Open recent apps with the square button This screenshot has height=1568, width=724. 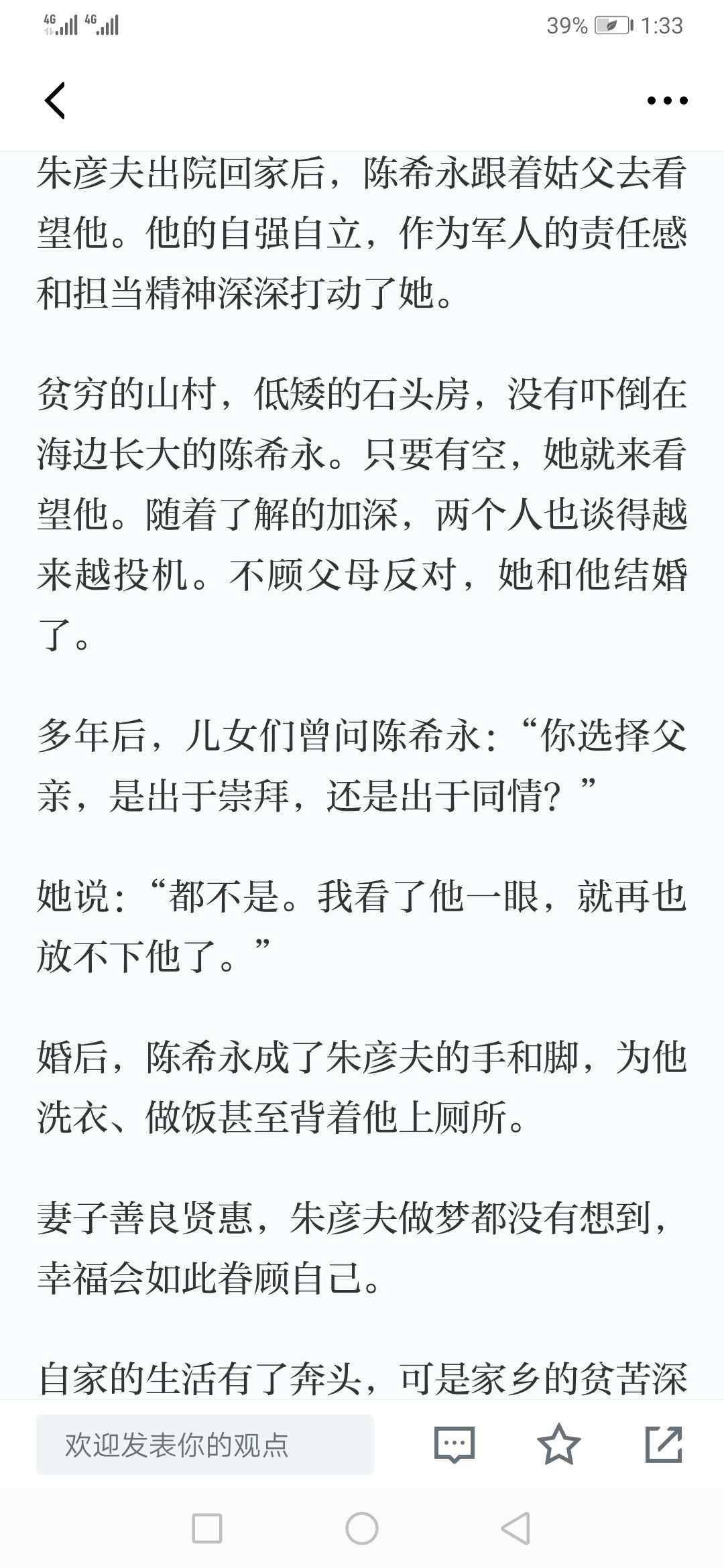click(x=207, y=1528)
